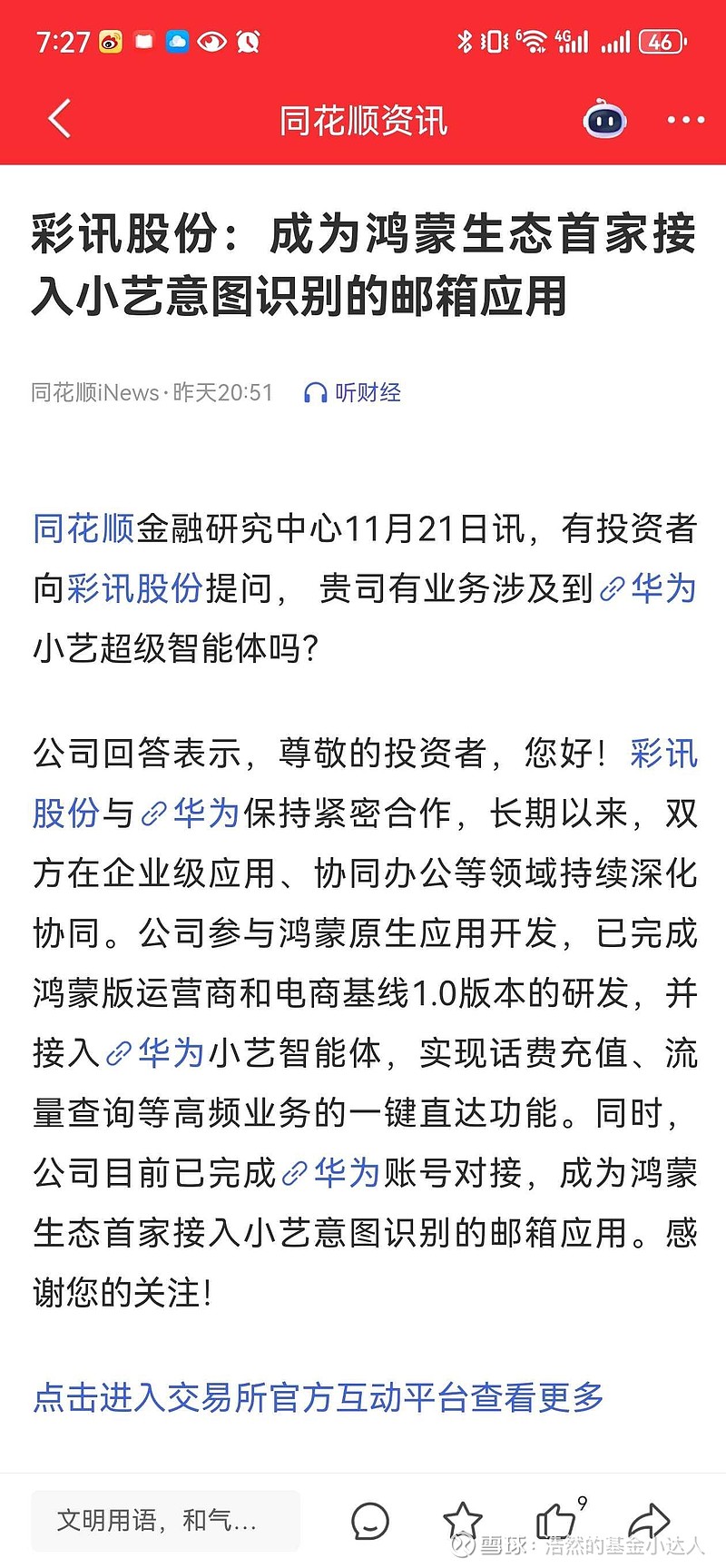Screen dimensions: 726x1568
Task: Toggle the star to favorite this article
Action: [463, 1520]
